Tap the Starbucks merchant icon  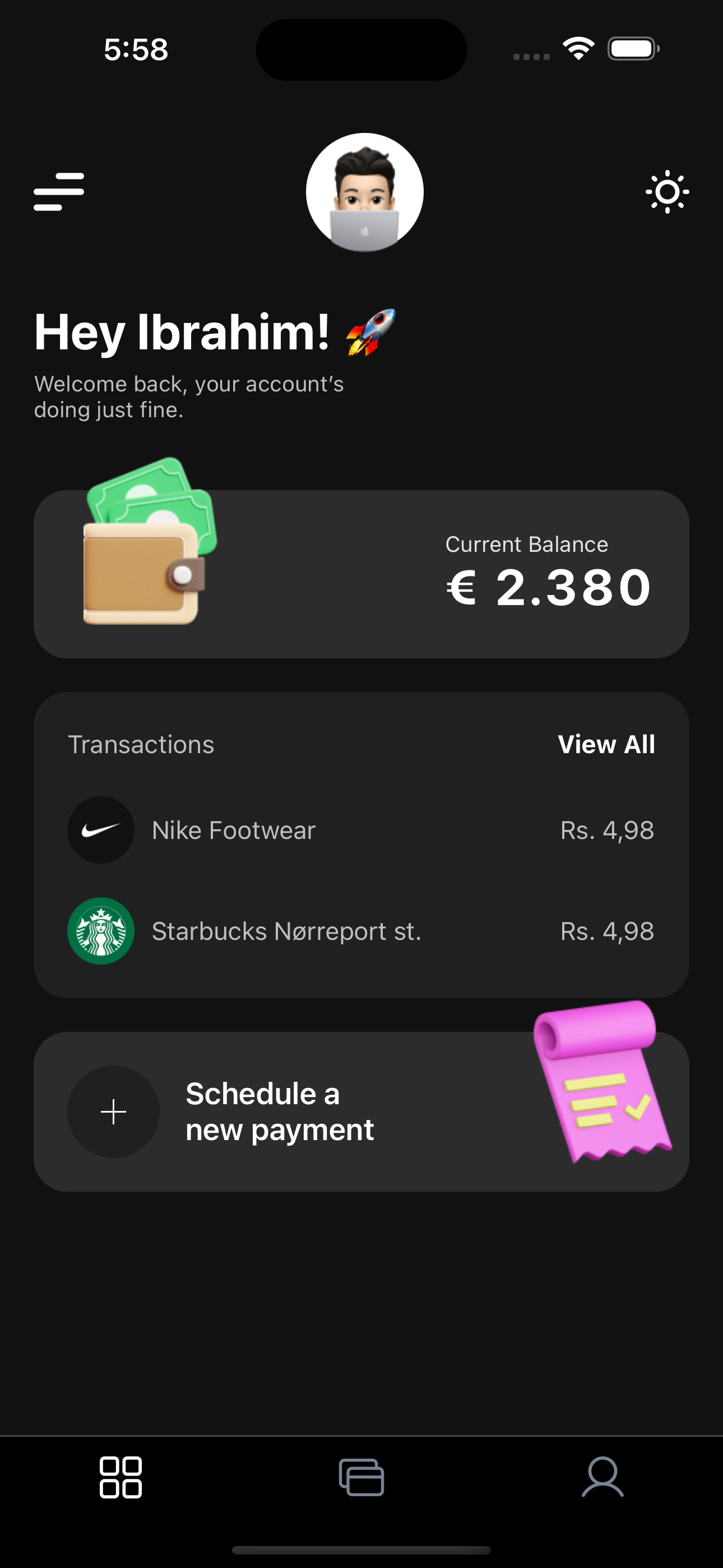click(x=101, y=931)
